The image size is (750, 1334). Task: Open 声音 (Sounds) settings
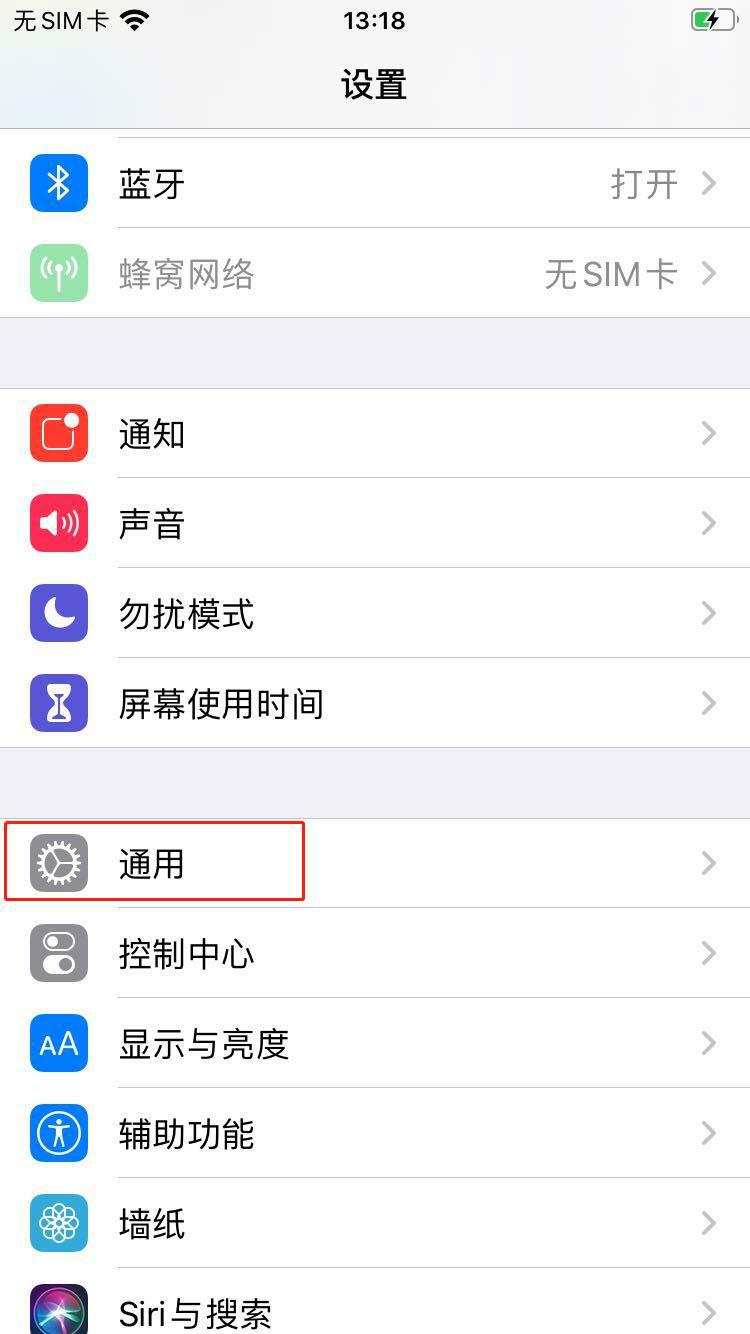(x=375, y=523)
